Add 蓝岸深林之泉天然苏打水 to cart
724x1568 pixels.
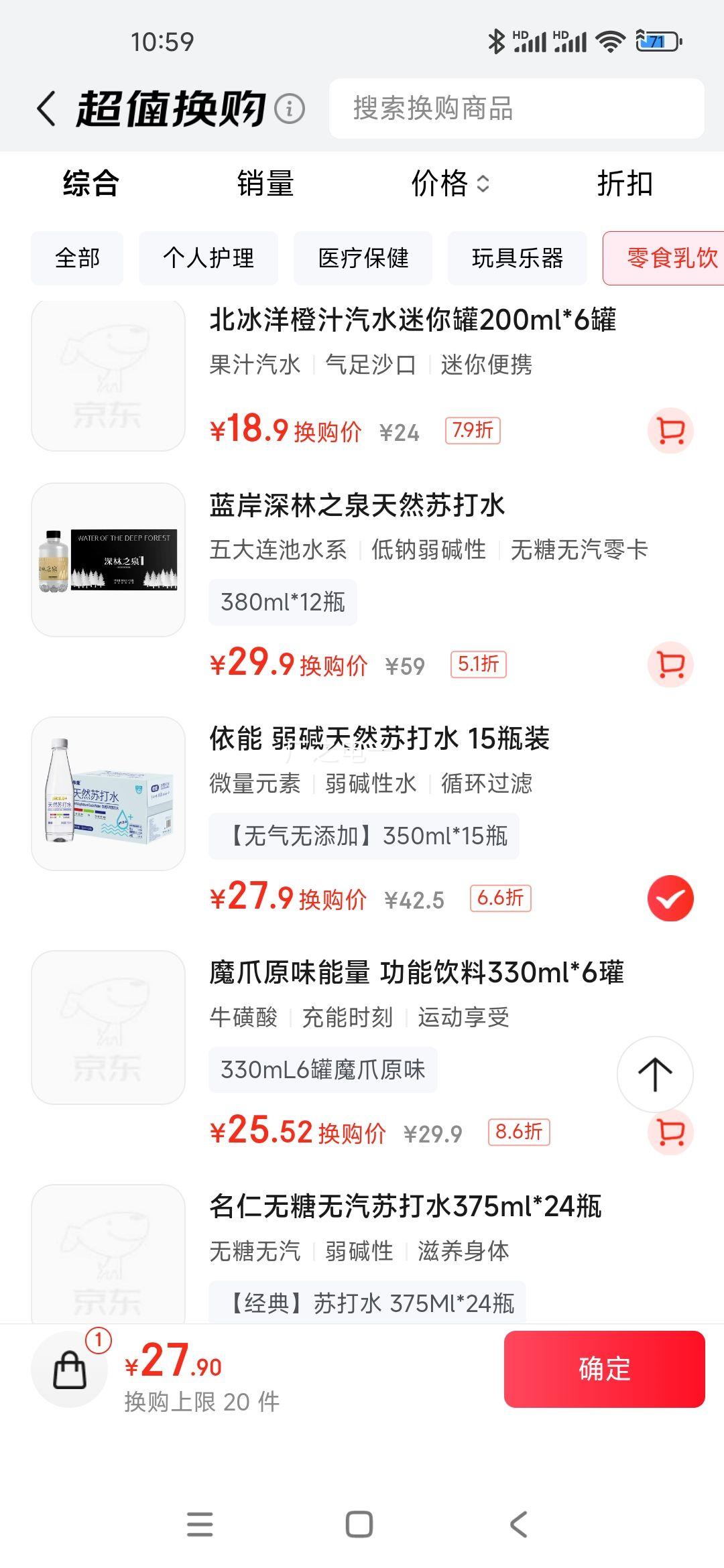[x=670, y=665]
